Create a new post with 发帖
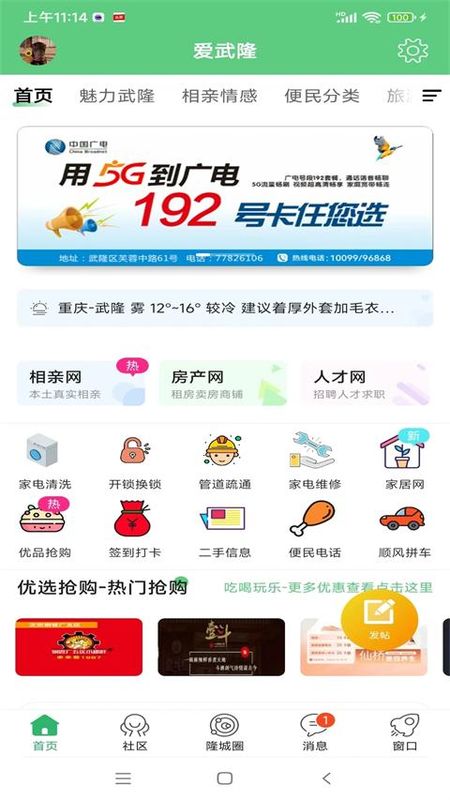 (x=379, y=620)
